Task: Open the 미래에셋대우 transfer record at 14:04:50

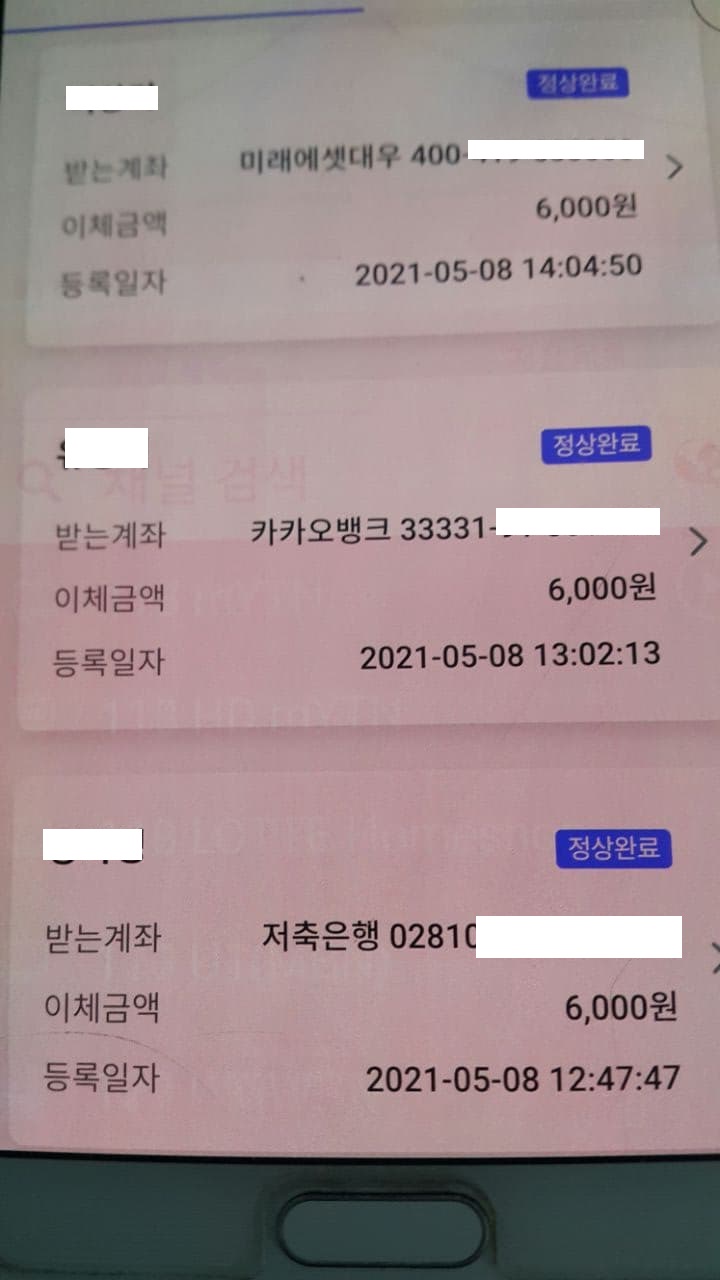Action: [674, 167]
